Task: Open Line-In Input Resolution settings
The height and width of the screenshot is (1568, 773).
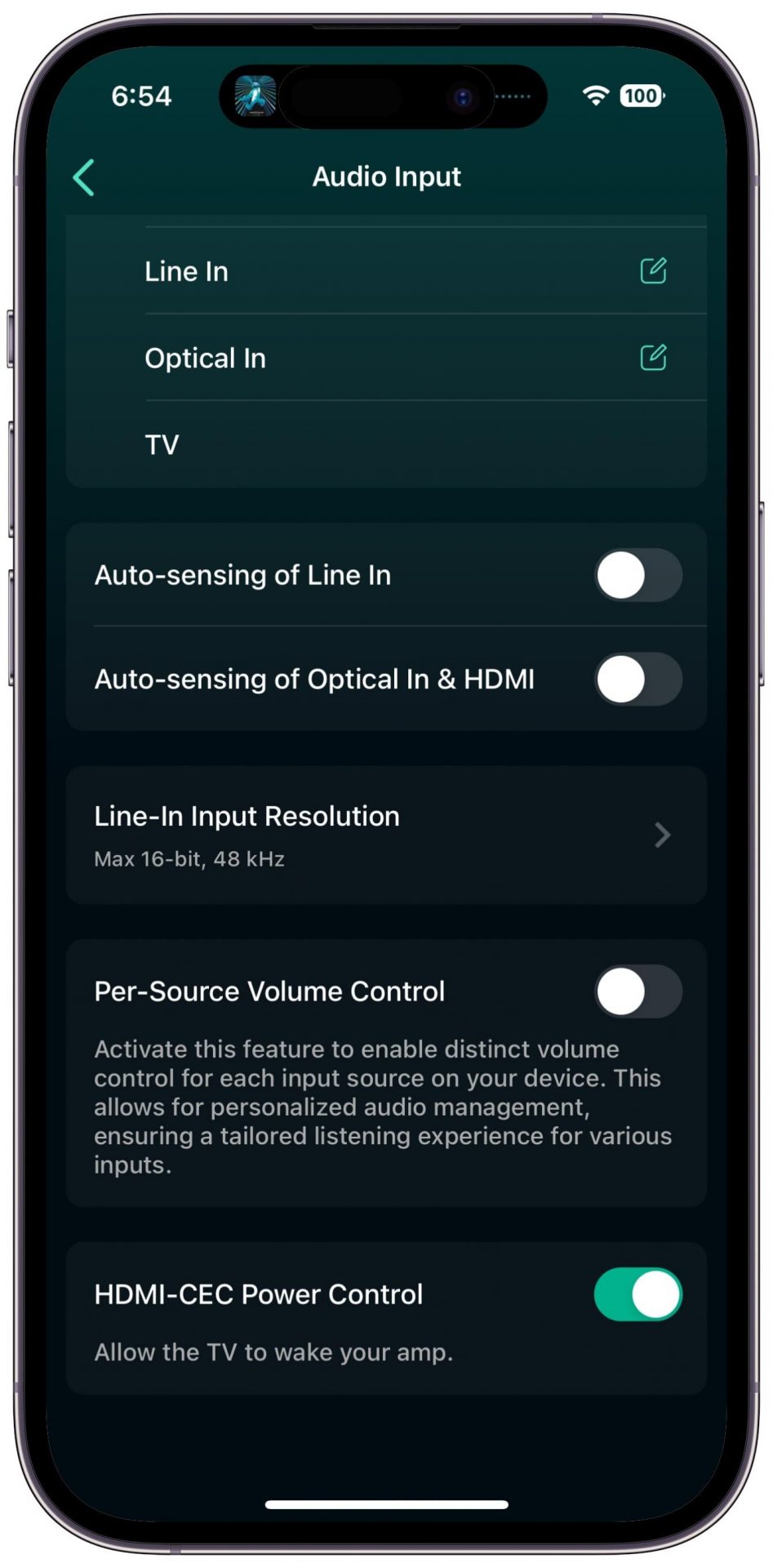Action: click(386, 835)
